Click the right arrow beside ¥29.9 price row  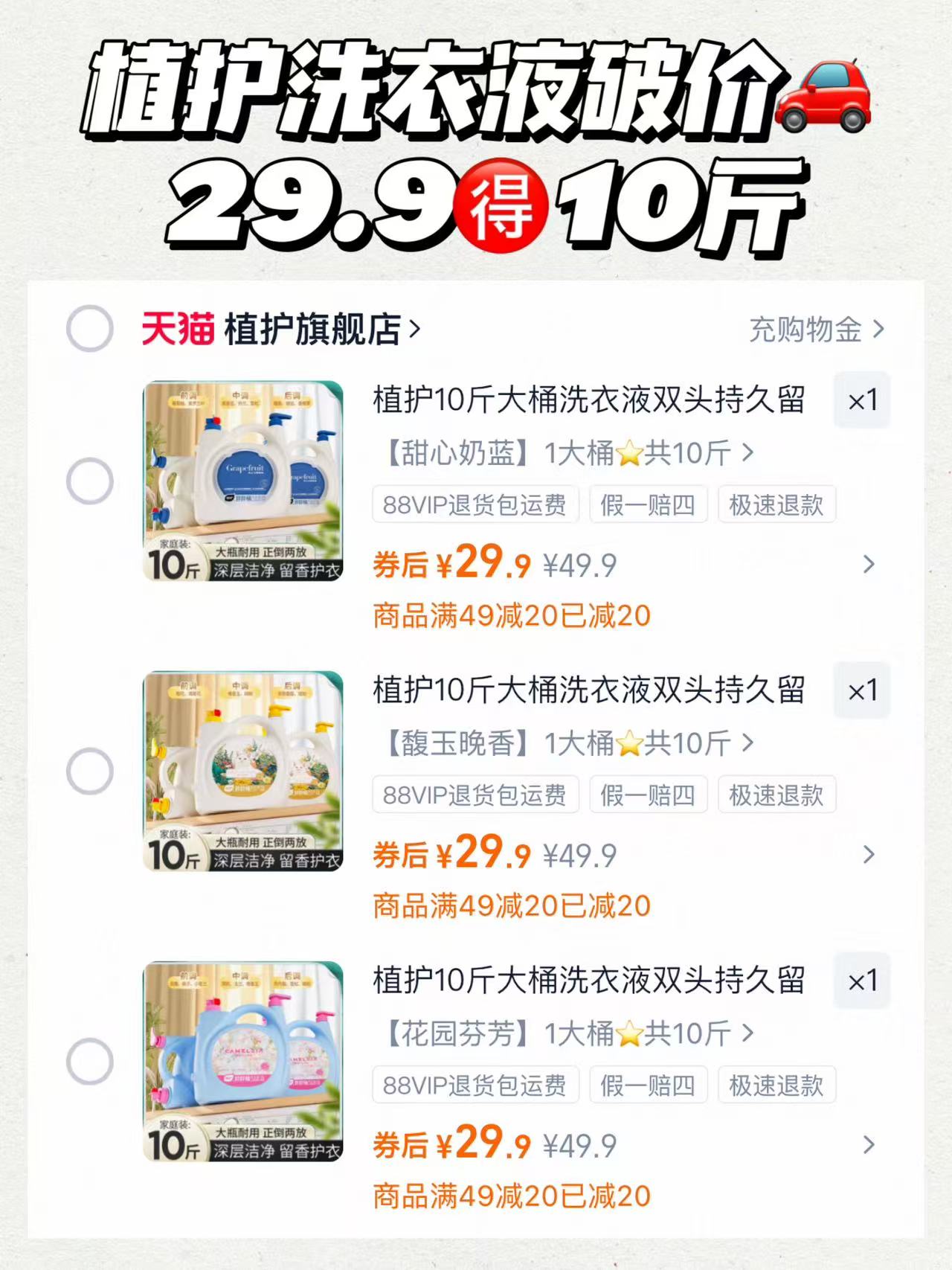[869, 565]
